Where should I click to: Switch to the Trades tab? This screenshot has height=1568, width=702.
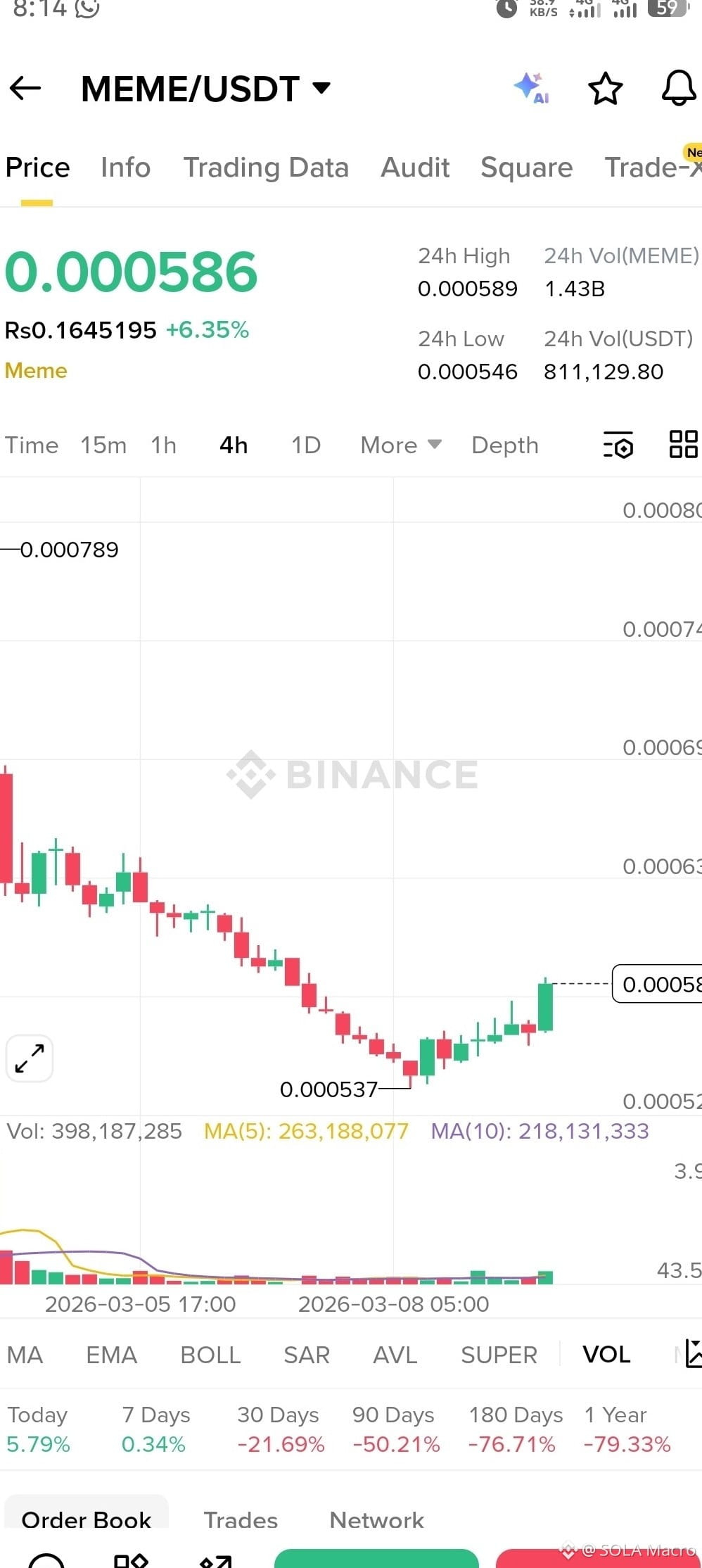coord(241,1519)
